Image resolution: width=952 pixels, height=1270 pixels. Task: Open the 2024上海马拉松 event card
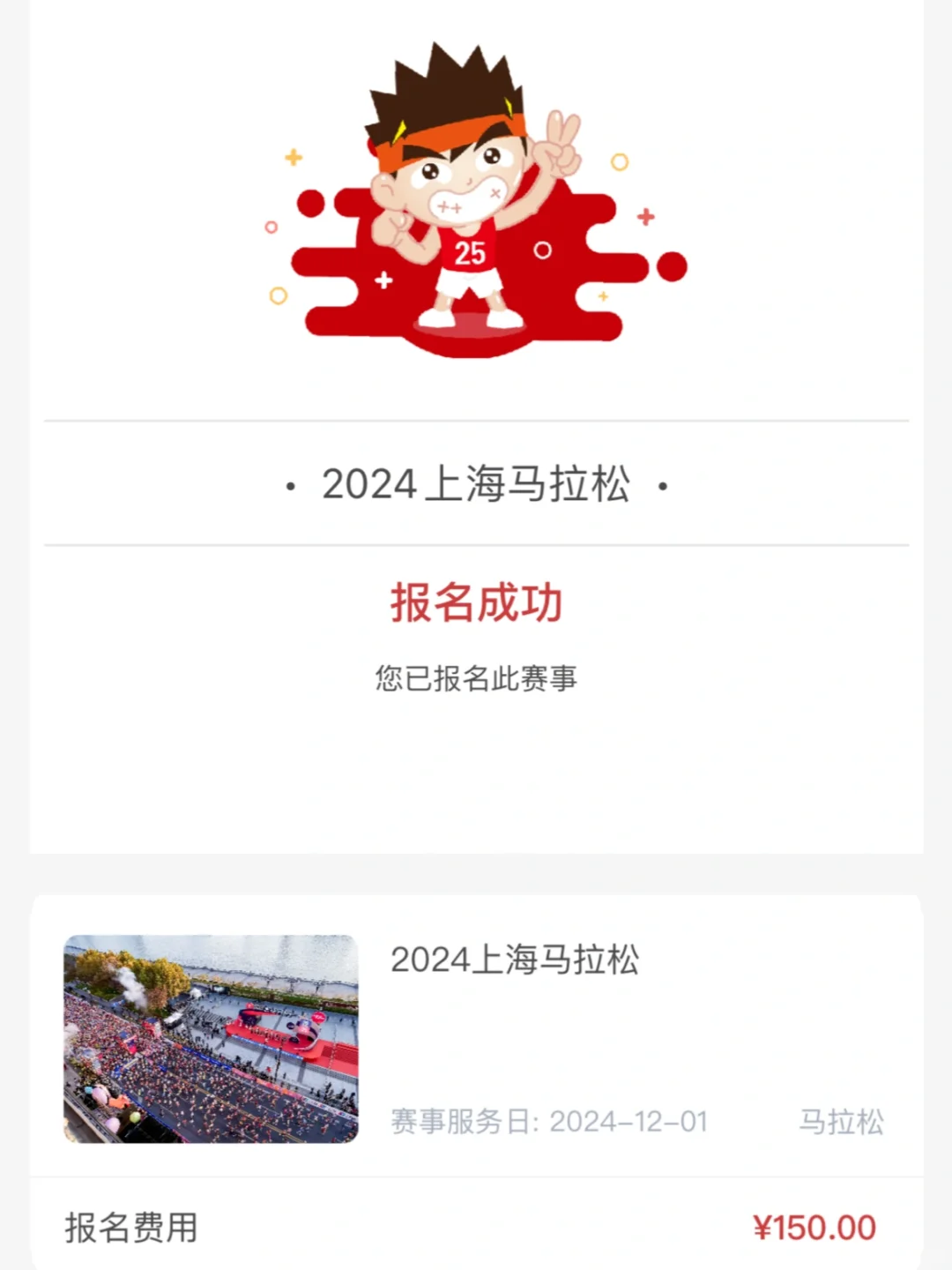pyautogui.click(x=476, y=1039)
